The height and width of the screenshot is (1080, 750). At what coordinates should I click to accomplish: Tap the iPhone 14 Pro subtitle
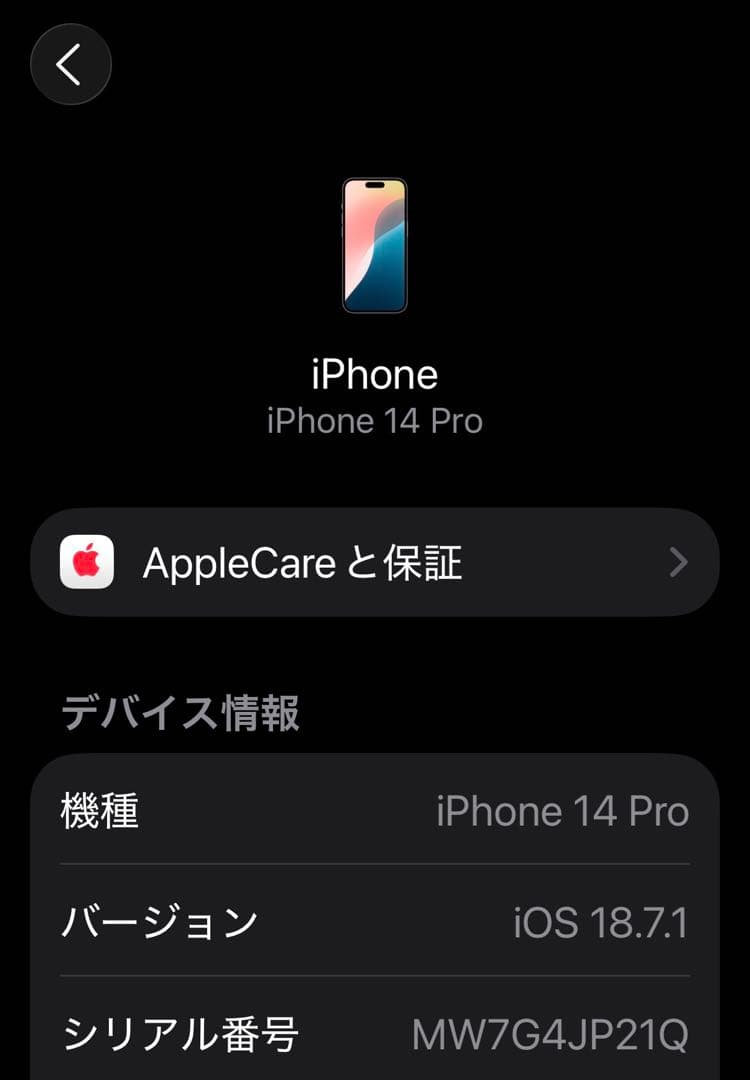(375, 420)
